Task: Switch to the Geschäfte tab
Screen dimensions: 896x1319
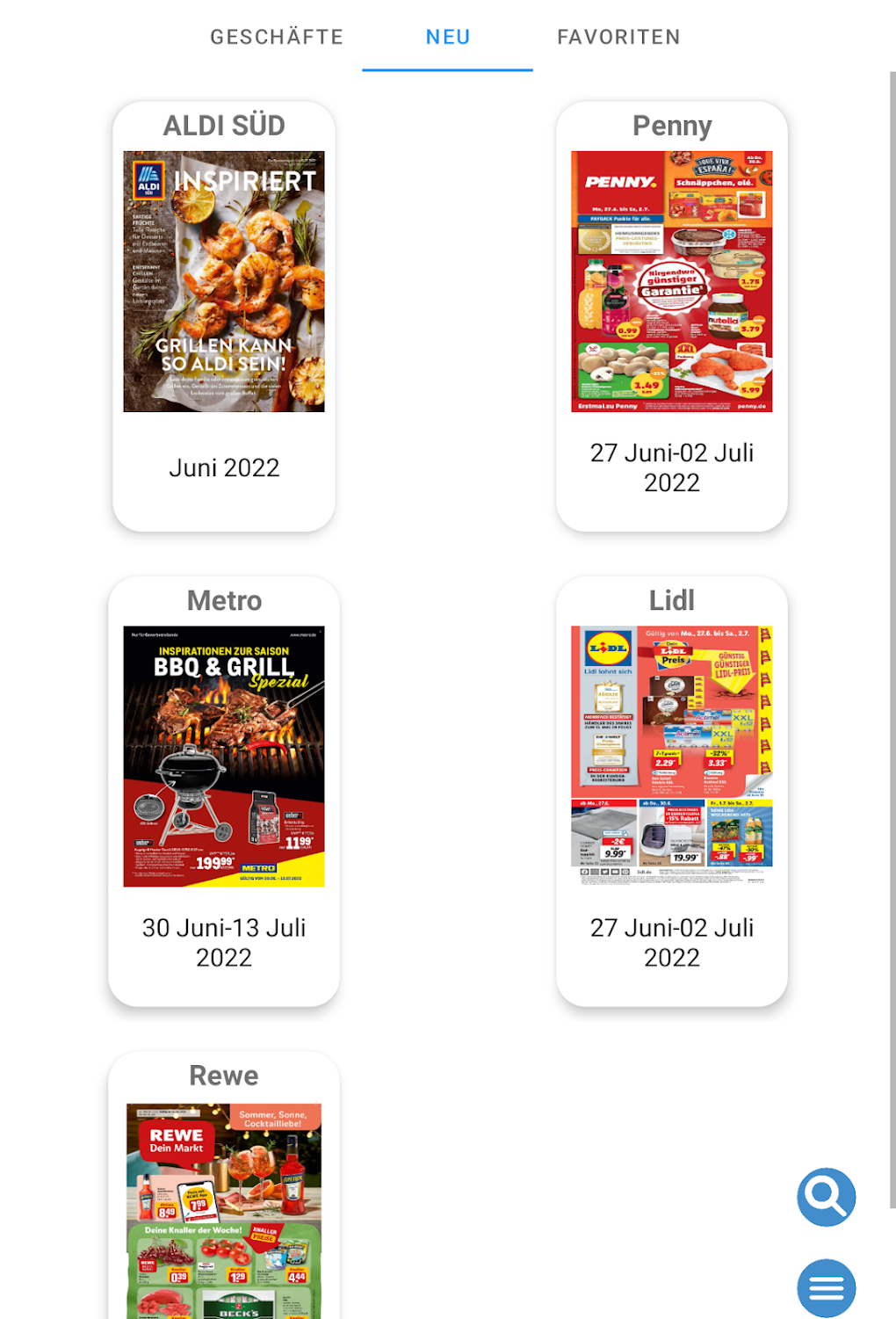Action: tap(277, 37)
